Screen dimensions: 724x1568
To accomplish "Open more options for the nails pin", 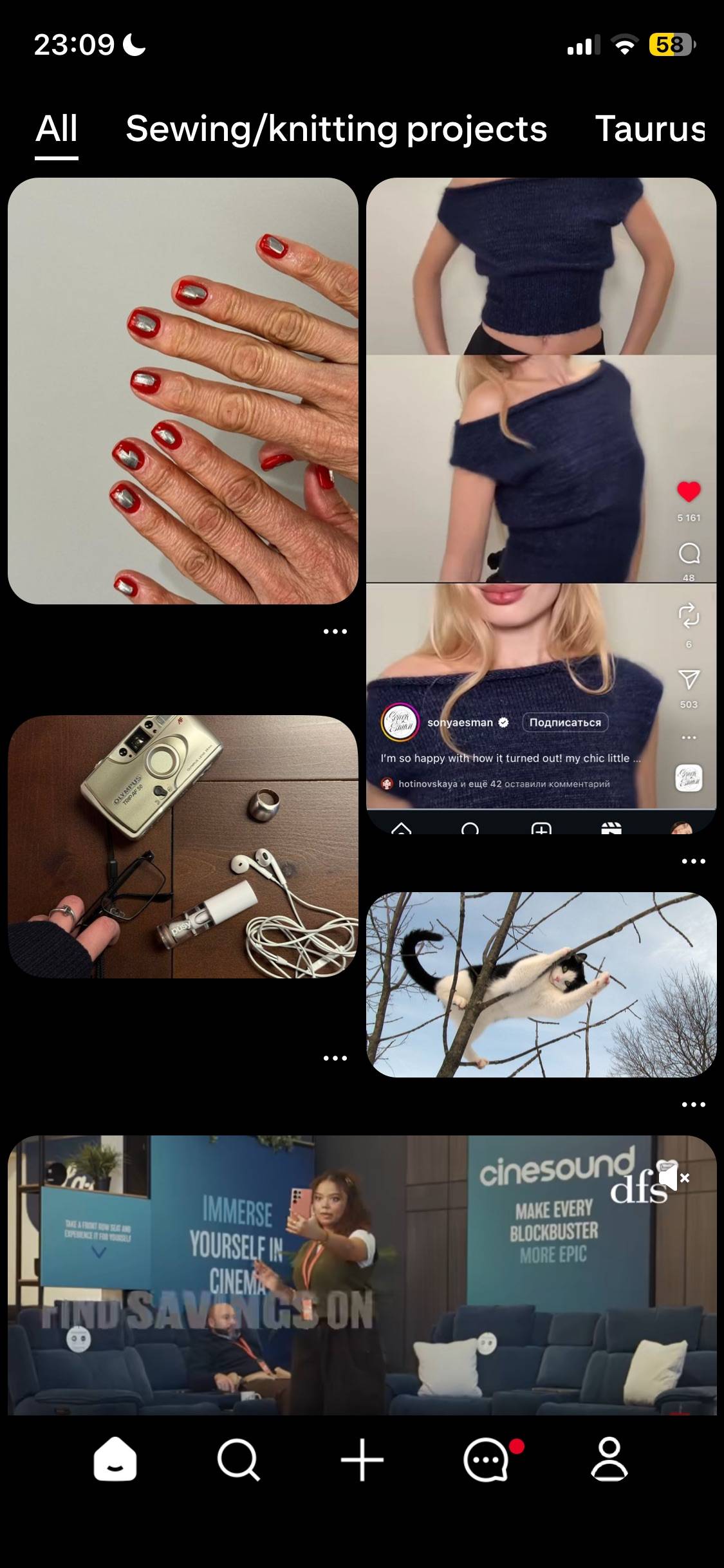I will tap(335, 631).
